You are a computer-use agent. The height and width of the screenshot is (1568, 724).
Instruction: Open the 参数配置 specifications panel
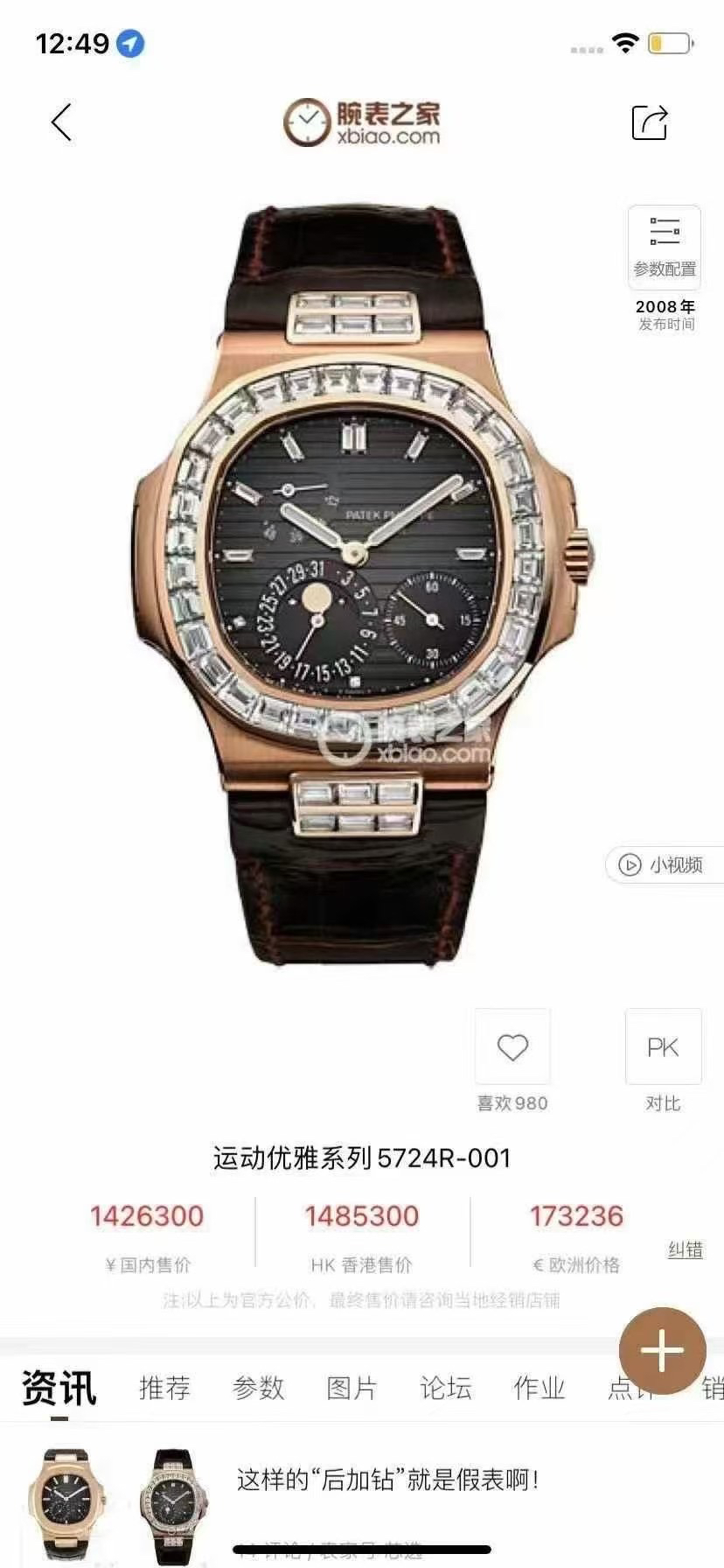click(665, 248)
